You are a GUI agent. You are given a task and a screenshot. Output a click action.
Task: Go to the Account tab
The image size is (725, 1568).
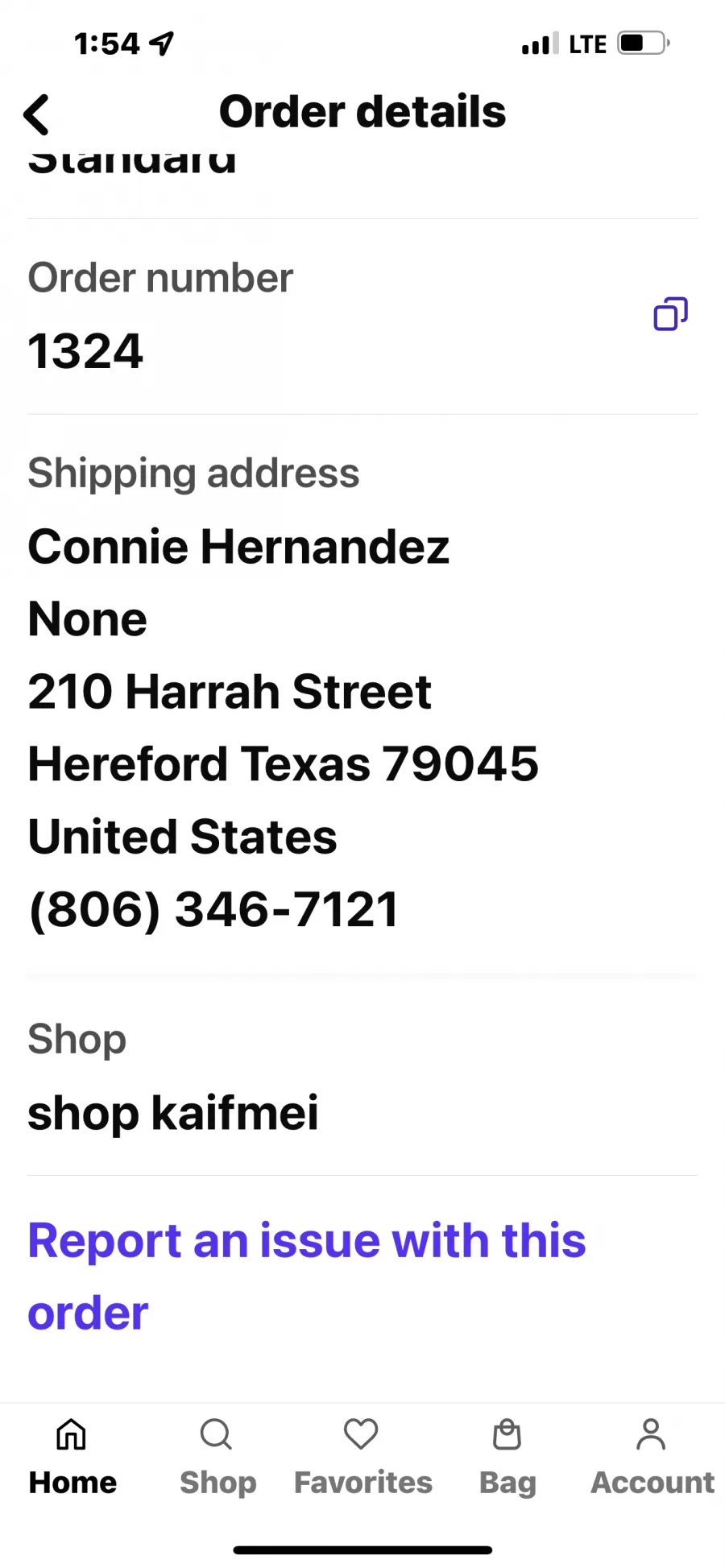point(652,1458)
